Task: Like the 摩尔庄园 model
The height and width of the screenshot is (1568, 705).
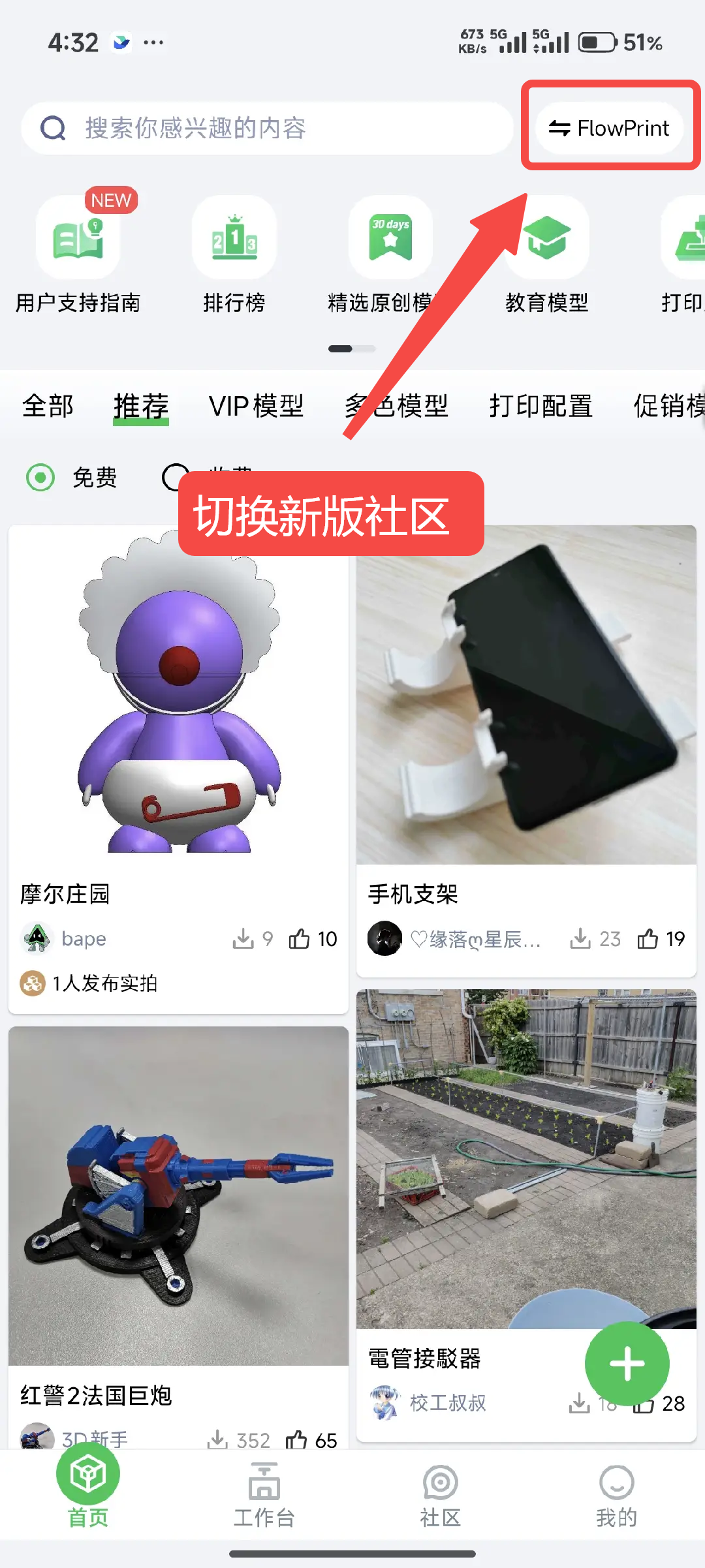Action: [x=300, y=939]
